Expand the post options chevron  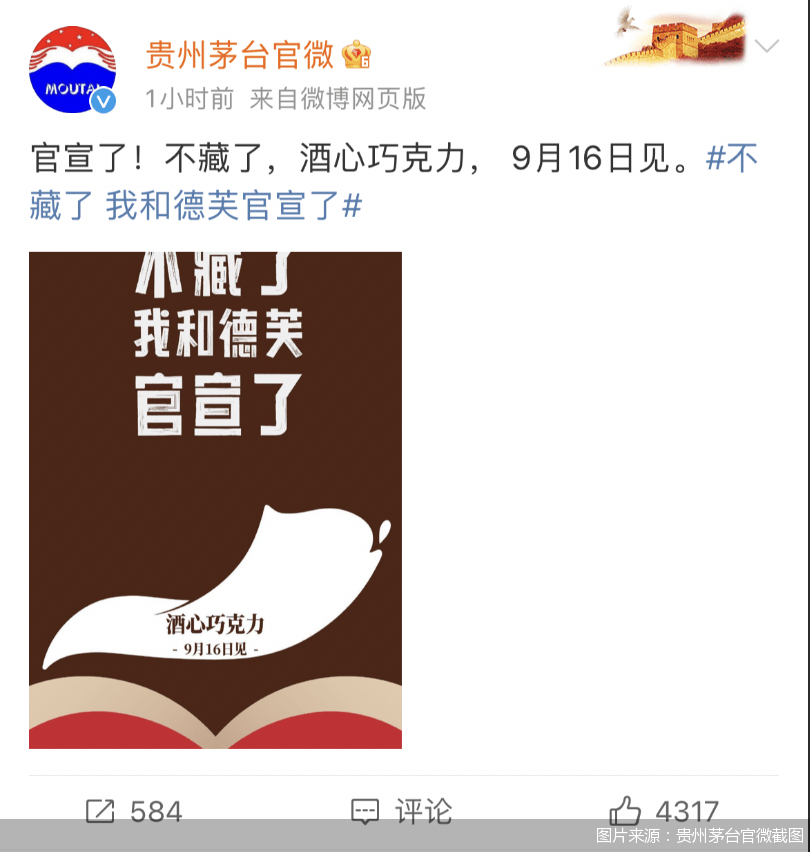pos(767,46)
